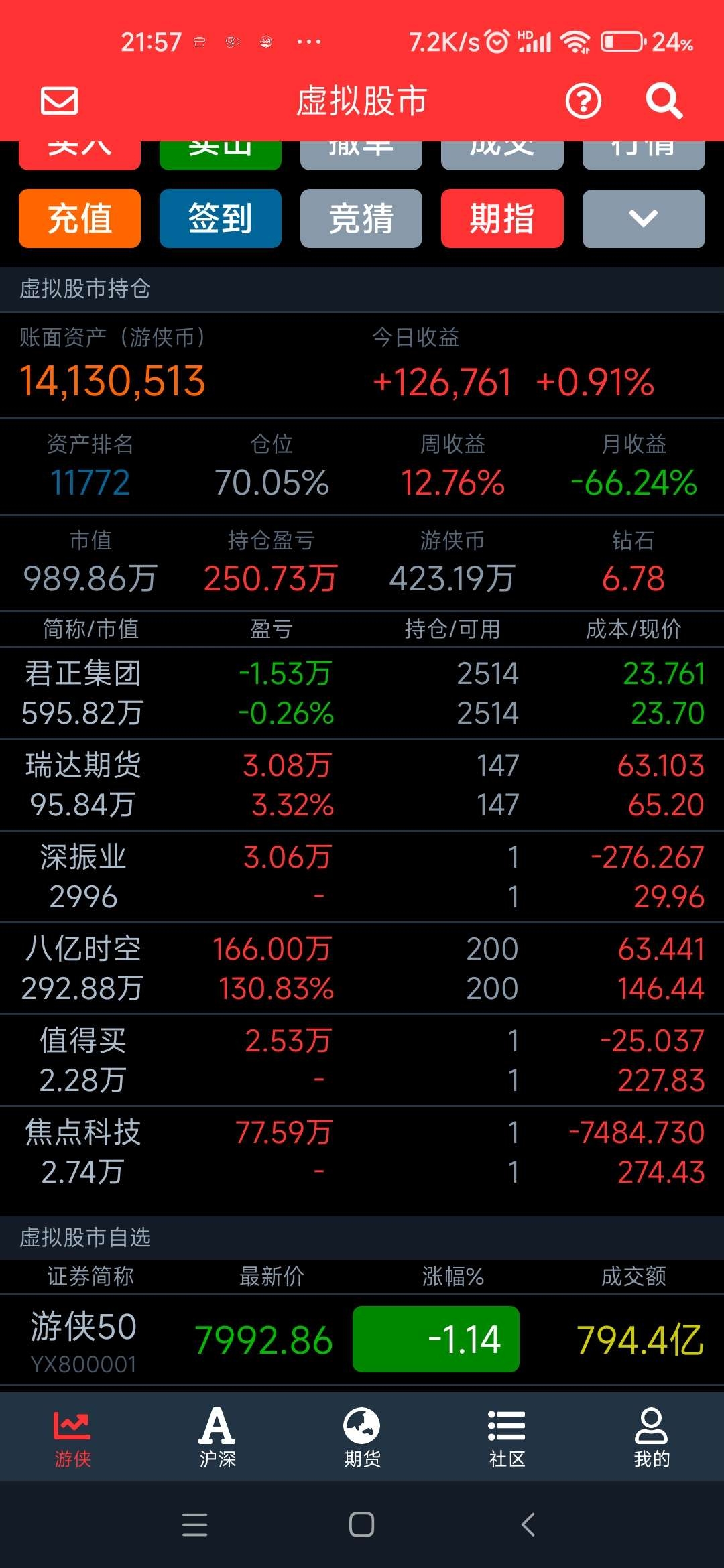
Task: Select the 深振业 holding row
Action: (362, 876)
